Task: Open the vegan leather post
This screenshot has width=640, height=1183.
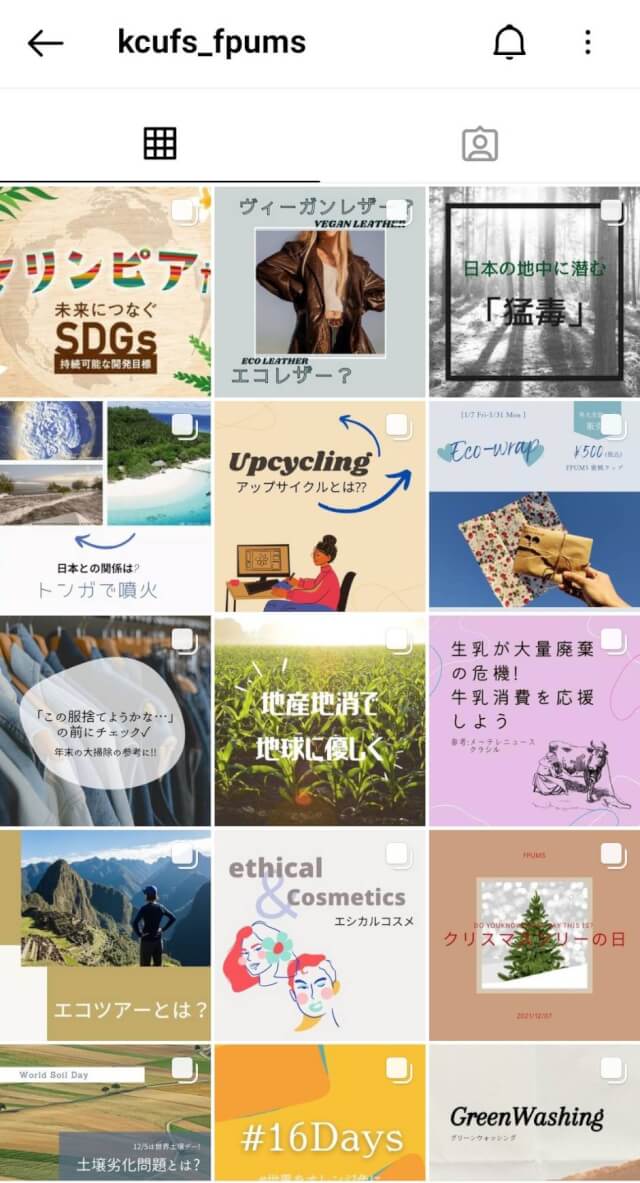Action: click(320, 291)
